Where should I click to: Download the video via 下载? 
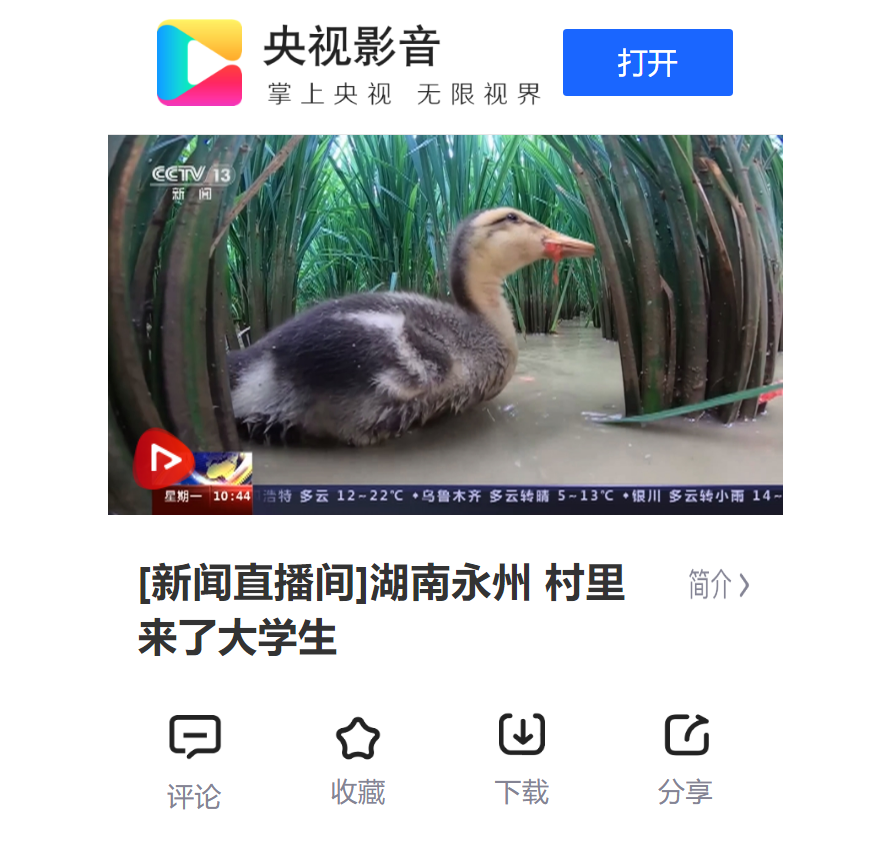[x=521, y=760]
